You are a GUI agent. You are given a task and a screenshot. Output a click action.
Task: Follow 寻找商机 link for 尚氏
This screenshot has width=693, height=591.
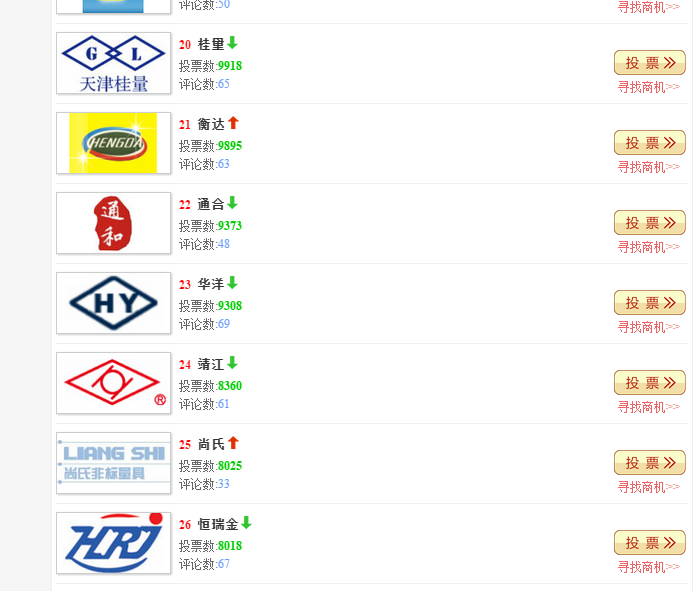[648, 487]
